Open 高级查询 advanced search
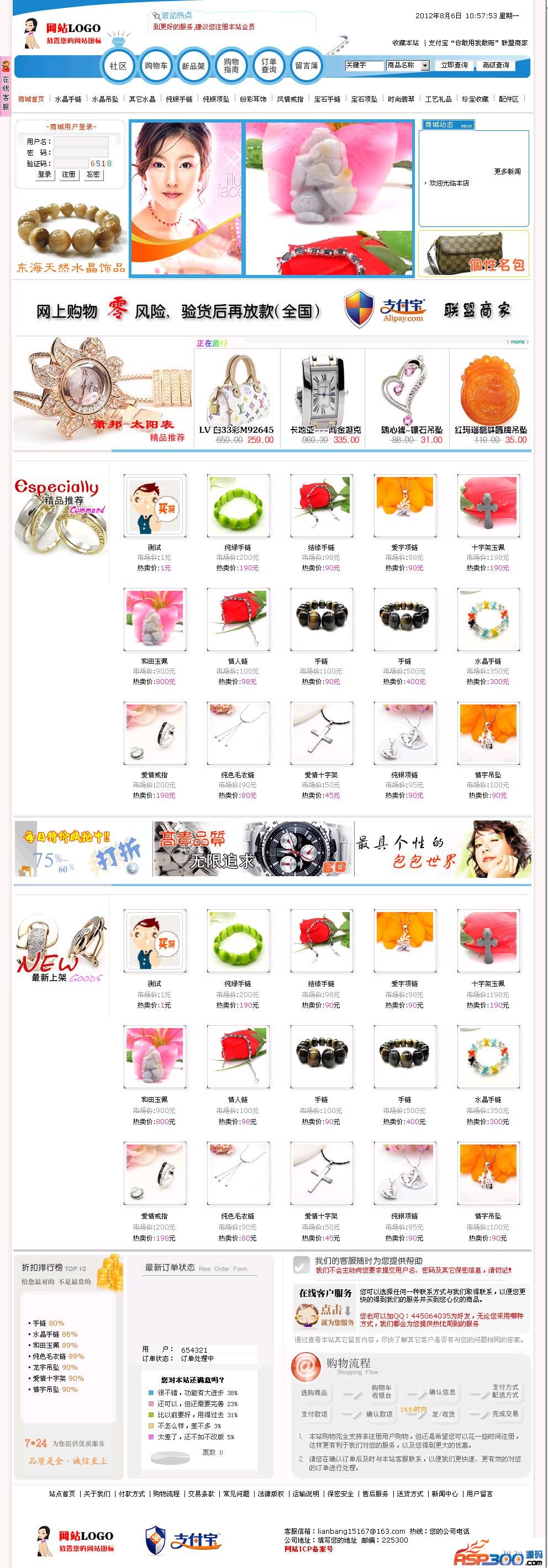This screenshot has height=1568, width=548. [x=496, y=65]
